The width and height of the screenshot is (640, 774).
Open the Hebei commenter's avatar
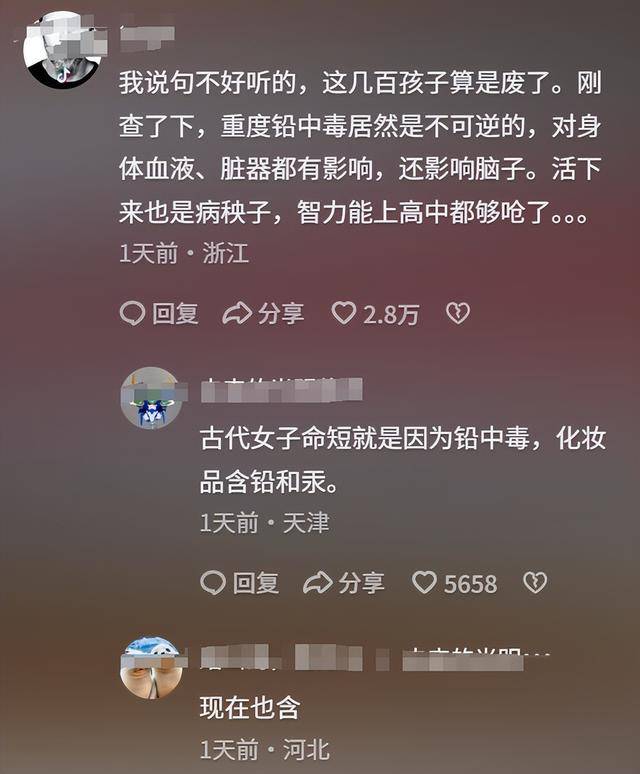(x=150, y=668)
